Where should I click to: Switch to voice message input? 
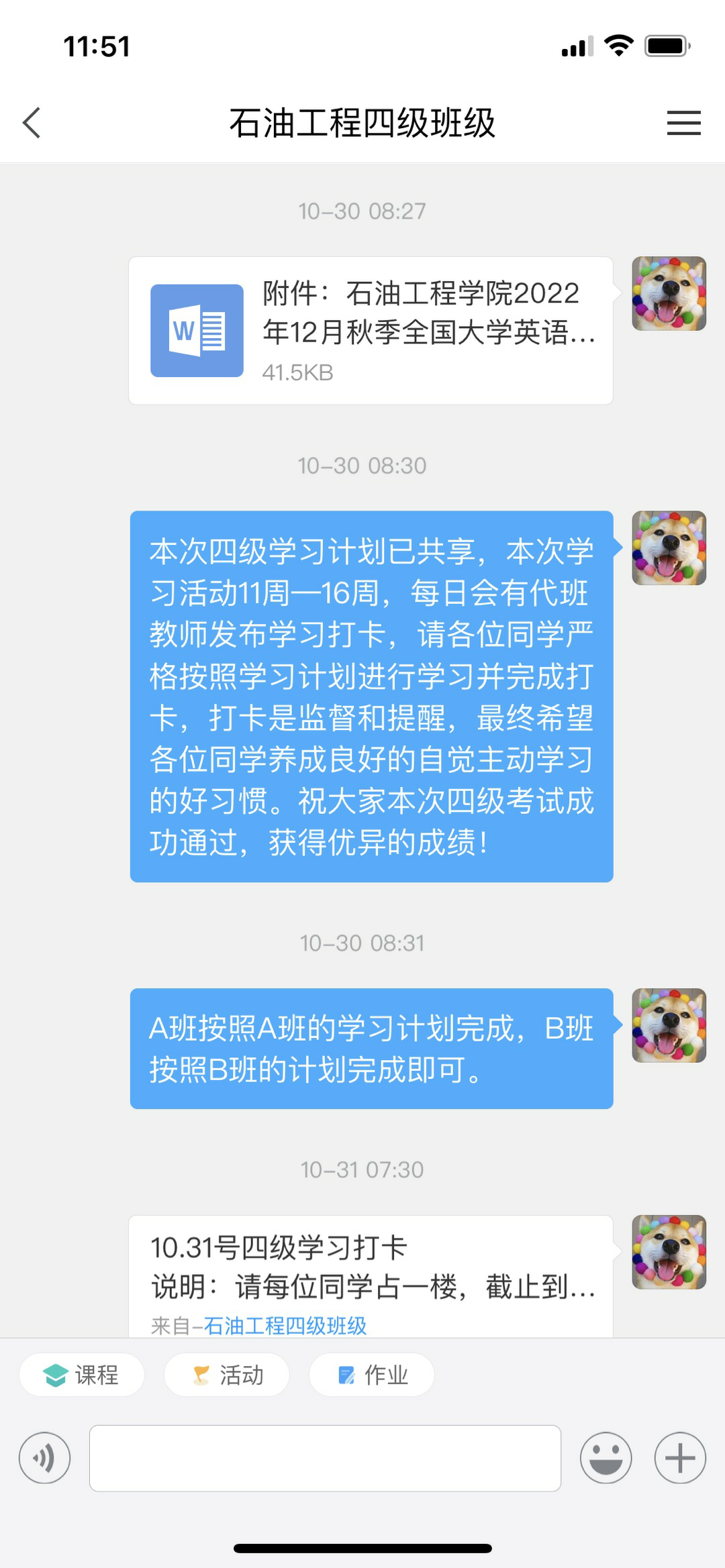coord(44,1458)
